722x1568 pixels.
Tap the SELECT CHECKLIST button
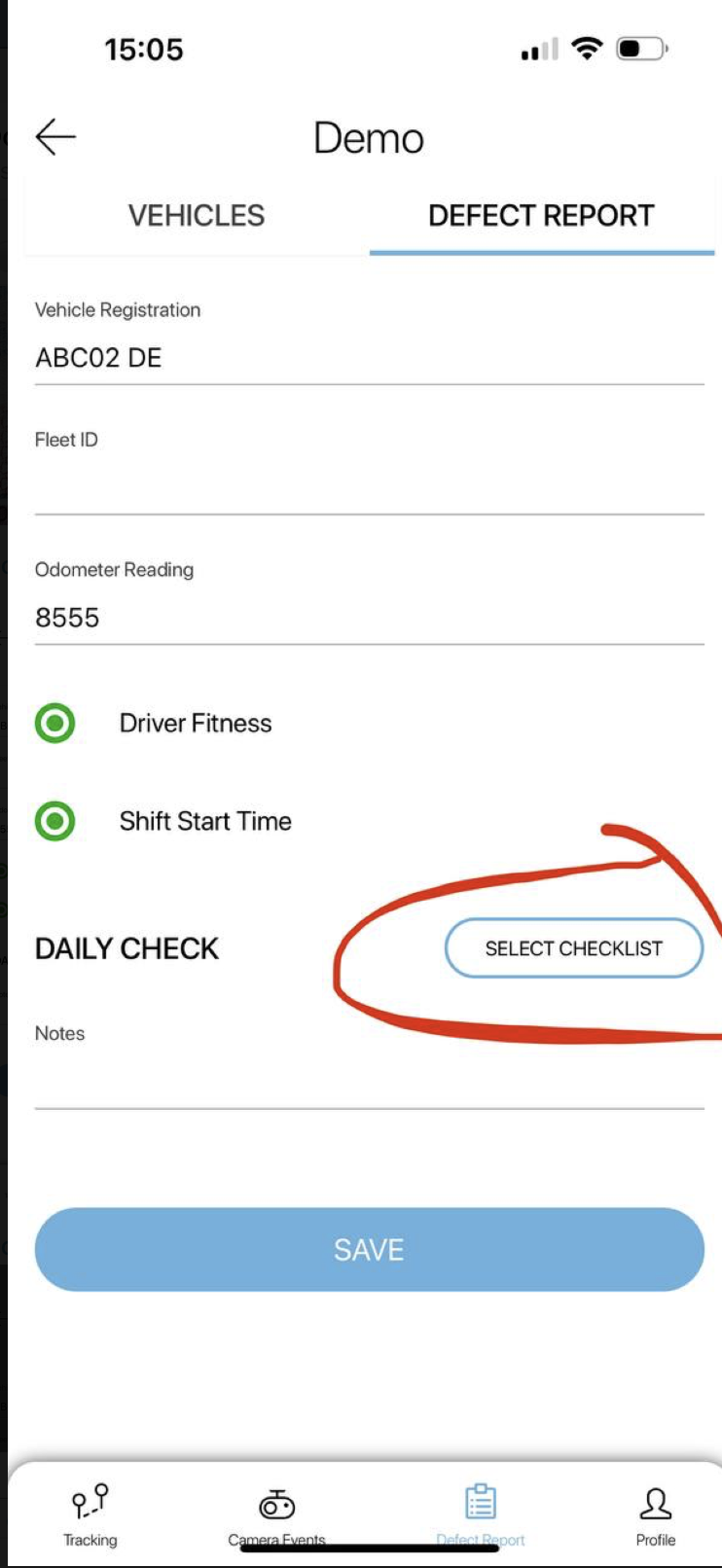point(573,948)
